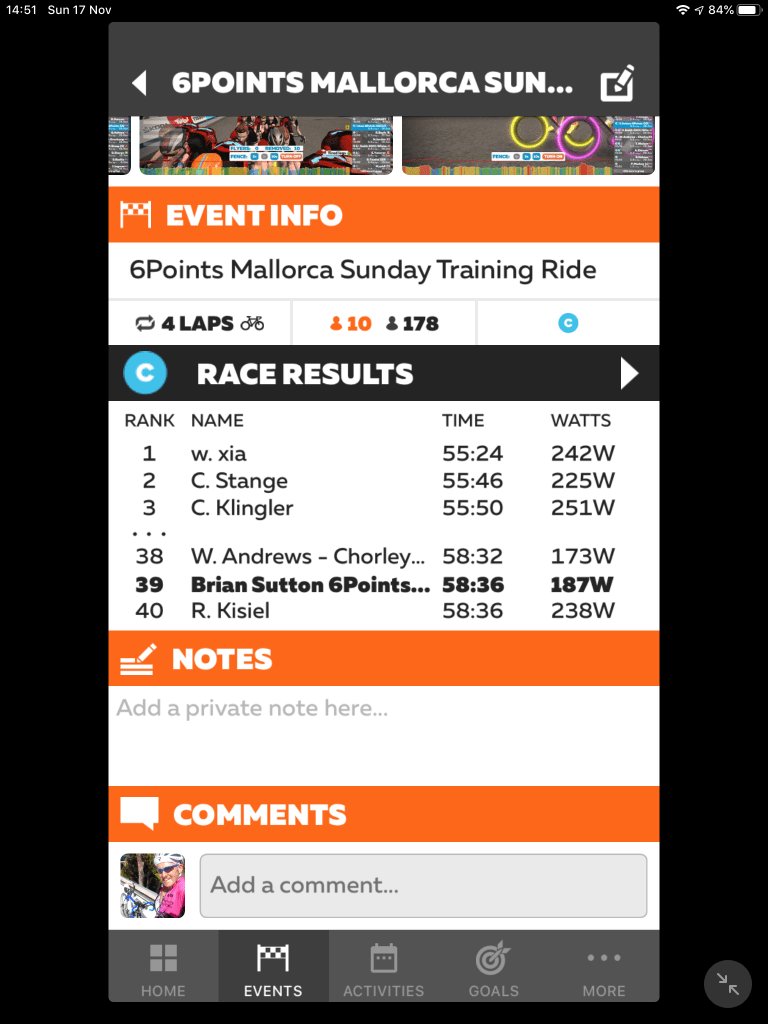Switch to the Events tab
The height and width of the screenshot is (1024, 768).
(273, 968)
